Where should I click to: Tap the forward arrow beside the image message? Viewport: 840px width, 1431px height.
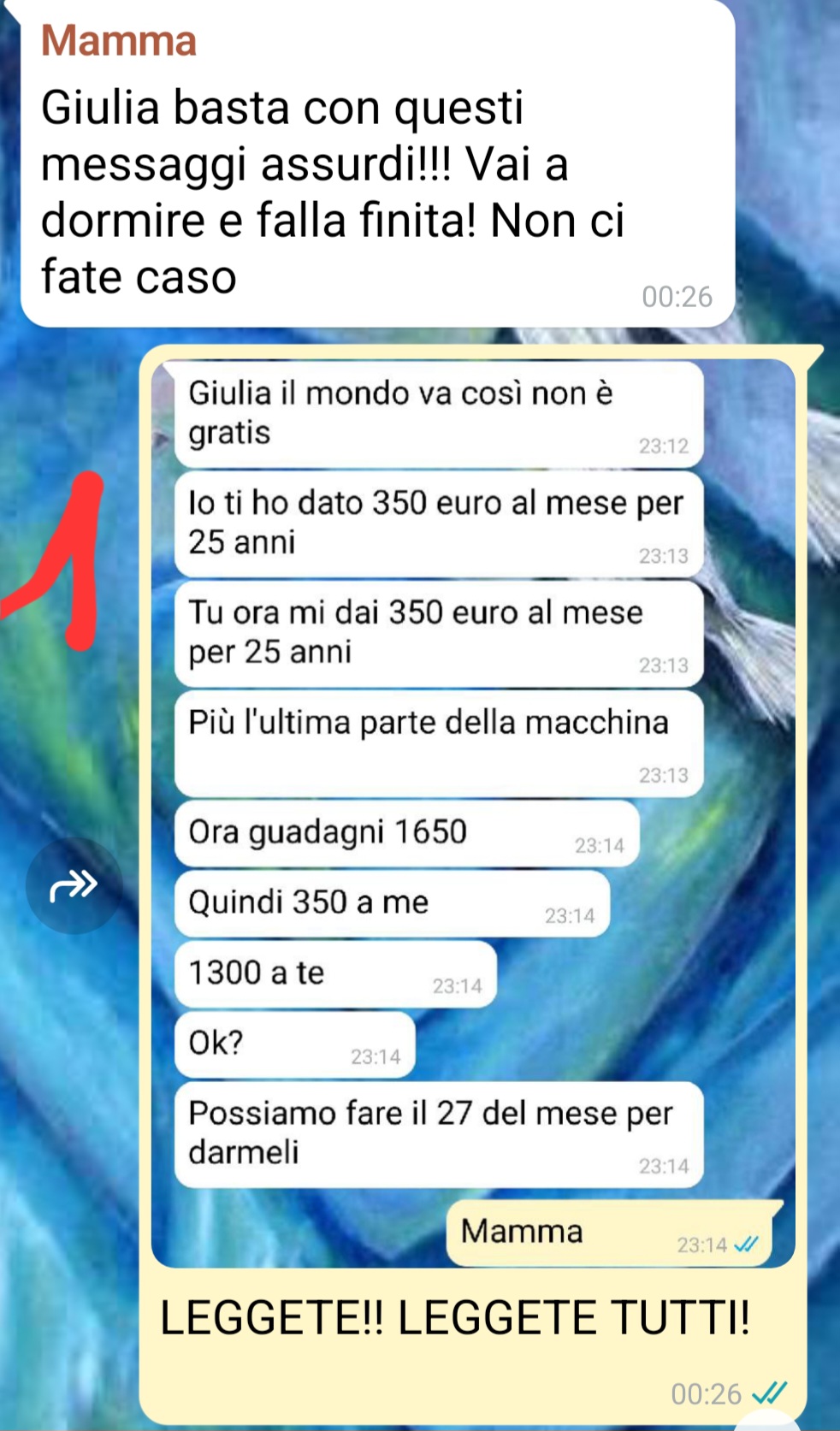[x=74, y=885]
